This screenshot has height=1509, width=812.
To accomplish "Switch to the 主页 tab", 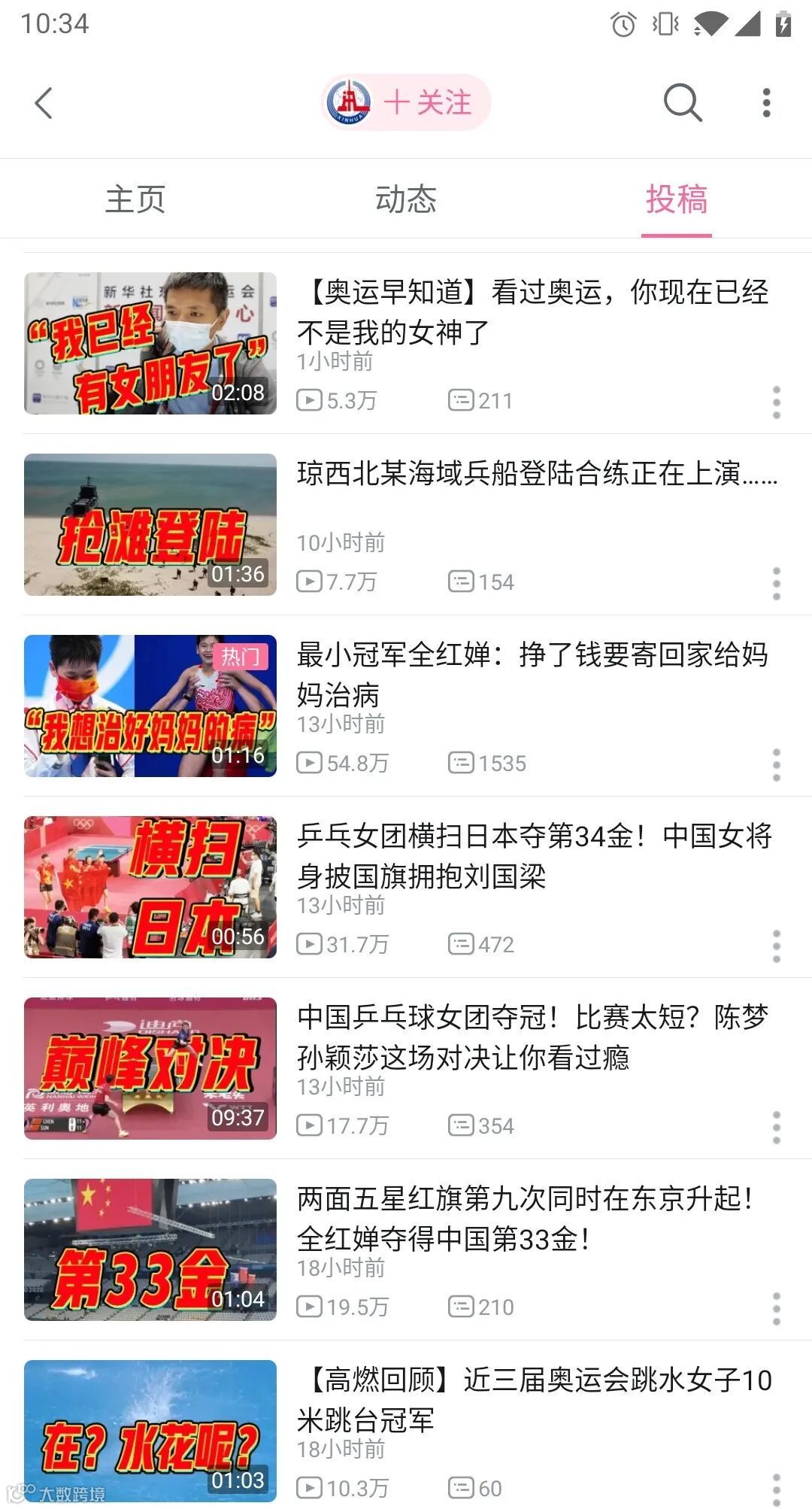I will [x=135, y=199].
